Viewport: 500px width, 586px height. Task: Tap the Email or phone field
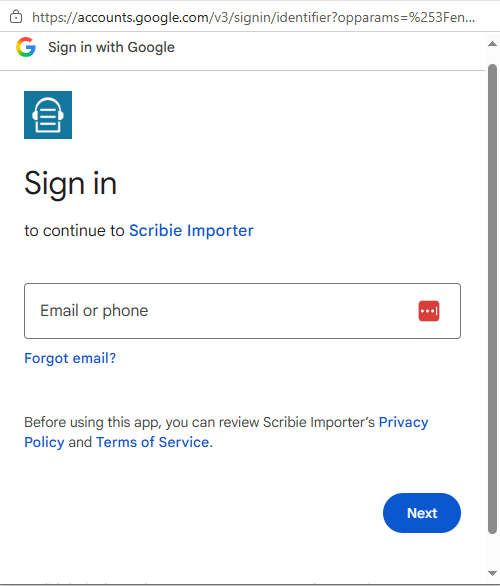coord(242,311)
